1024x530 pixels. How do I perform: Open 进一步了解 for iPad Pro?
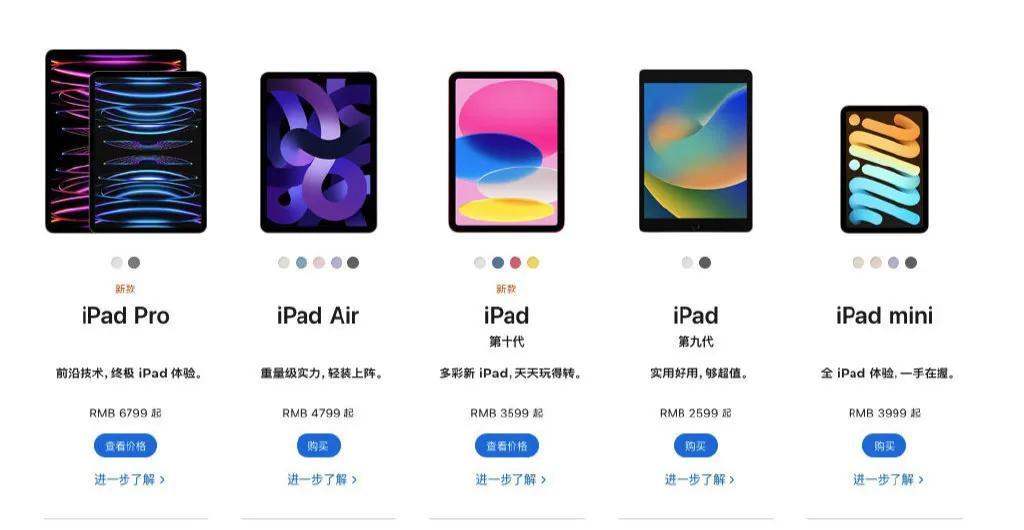(129, 480)
